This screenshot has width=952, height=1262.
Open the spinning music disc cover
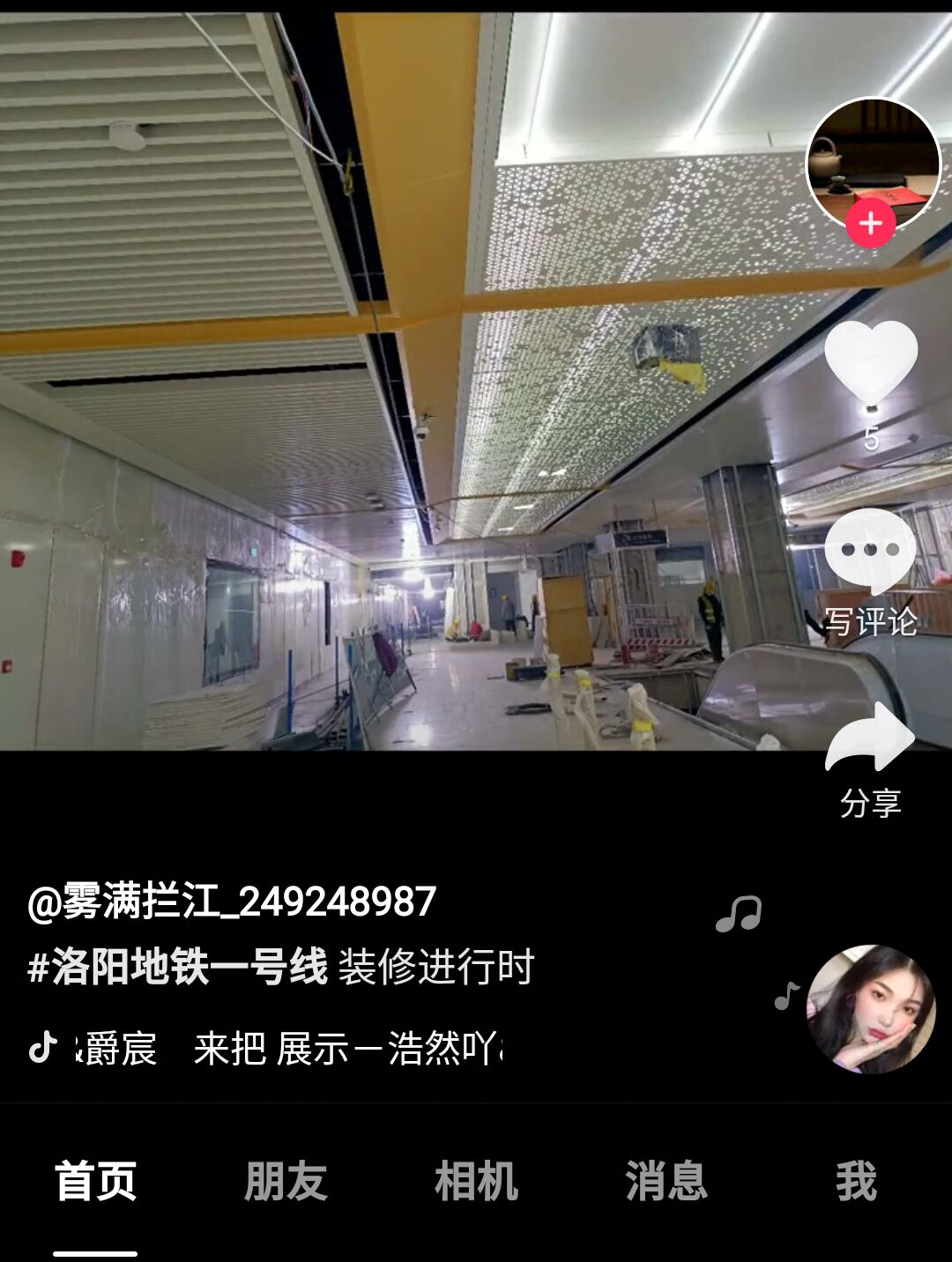[871, 1009]
